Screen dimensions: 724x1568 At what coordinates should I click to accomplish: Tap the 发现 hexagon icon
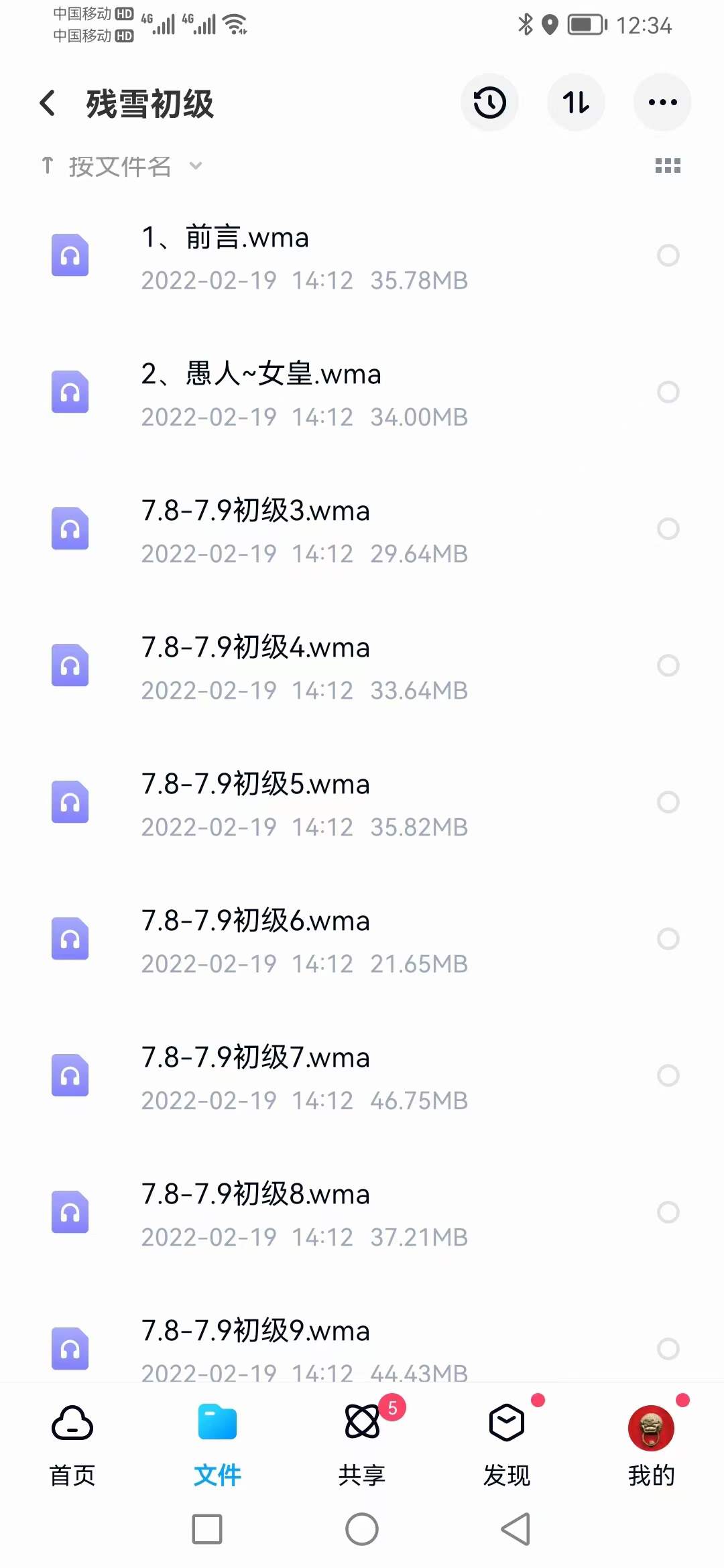tap(507, 1421)
